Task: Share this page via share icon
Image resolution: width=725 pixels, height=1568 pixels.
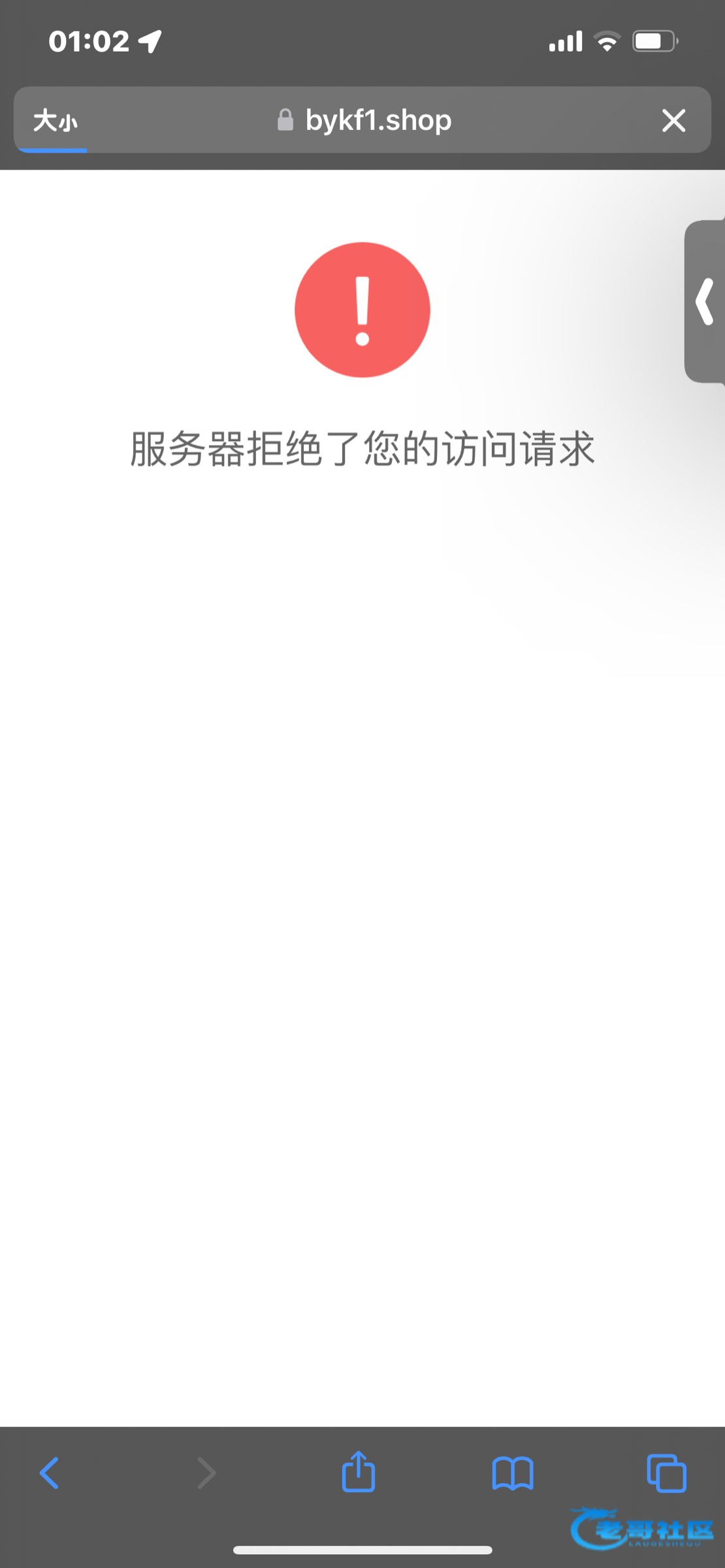Action: coord(358,1472)
